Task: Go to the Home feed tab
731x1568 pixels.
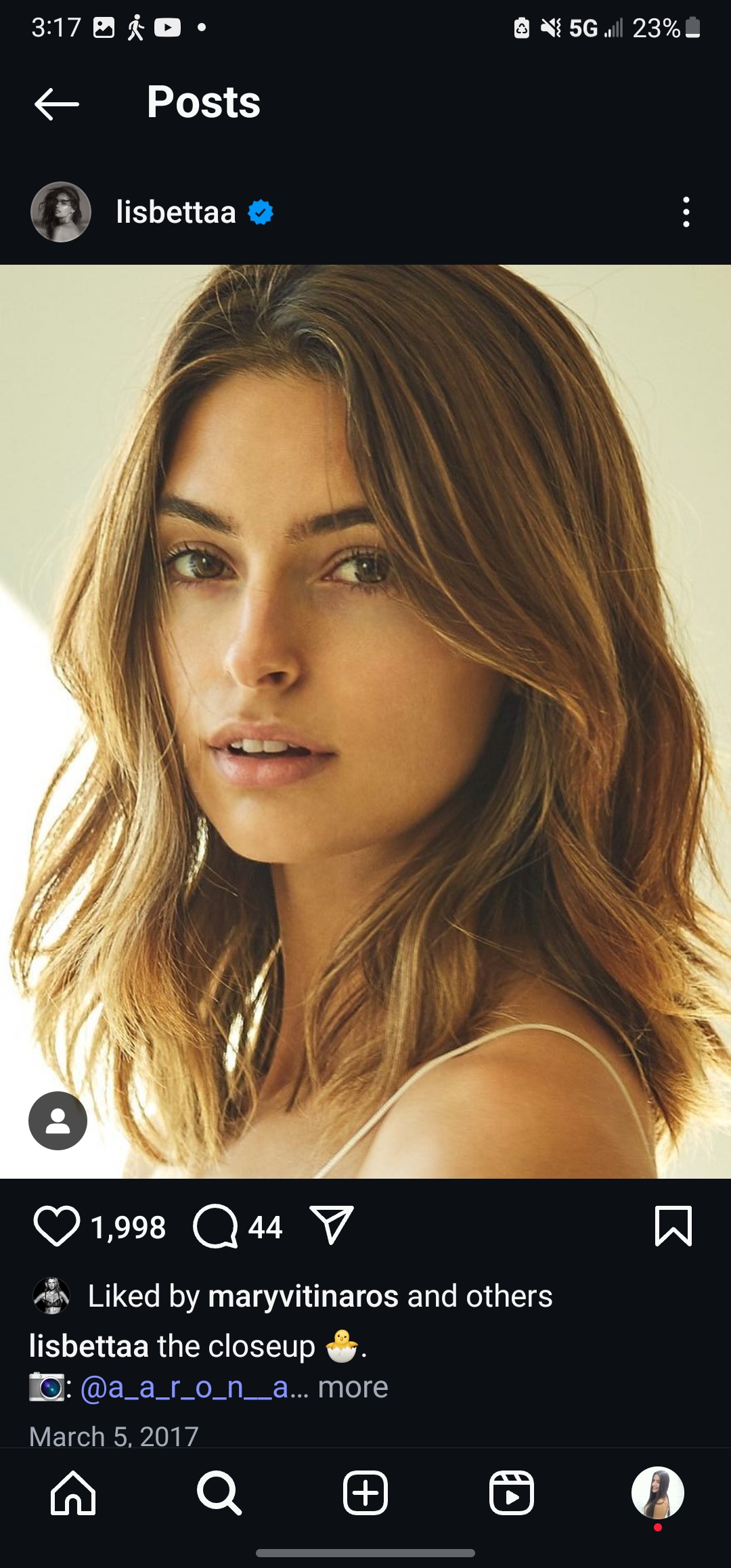Action: click(73, 1492)
